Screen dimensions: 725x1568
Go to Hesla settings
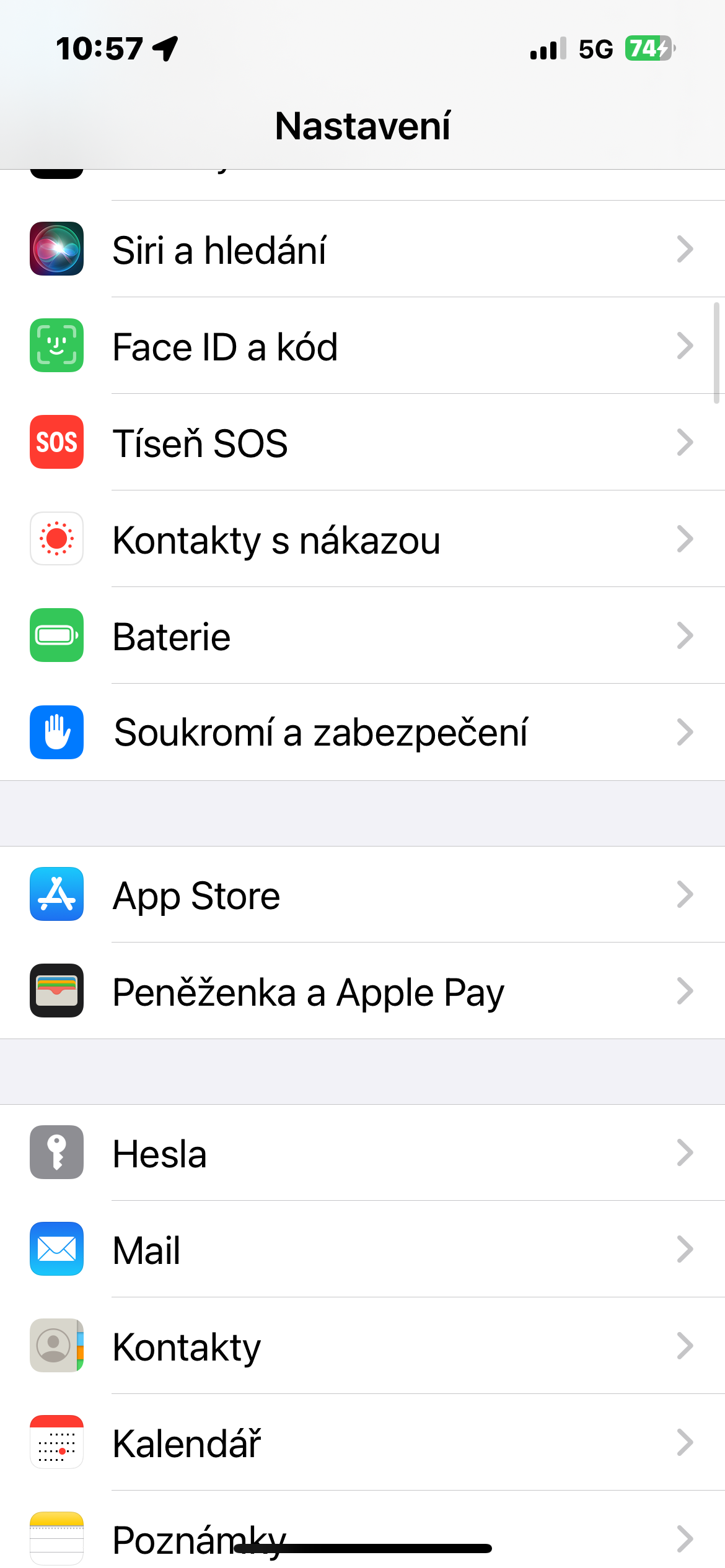point(362,1152)
